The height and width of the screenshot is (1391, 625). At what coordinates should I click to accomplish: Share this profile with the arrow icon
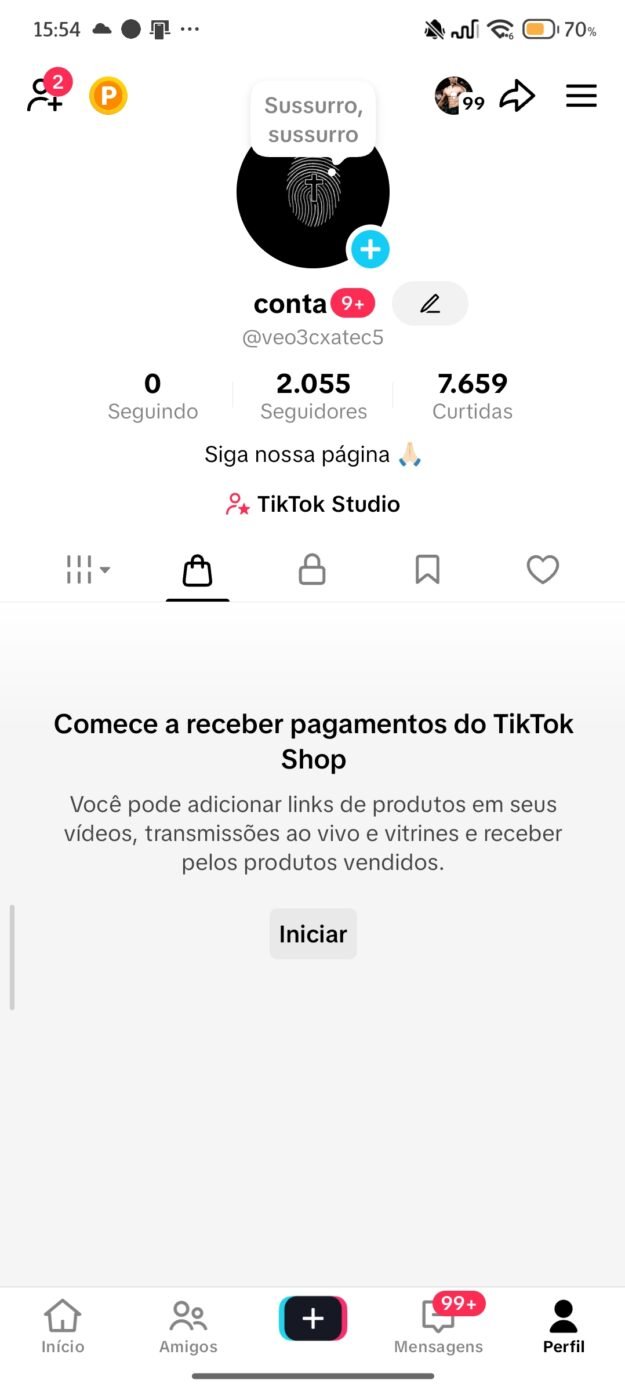(x=517, y=96)
